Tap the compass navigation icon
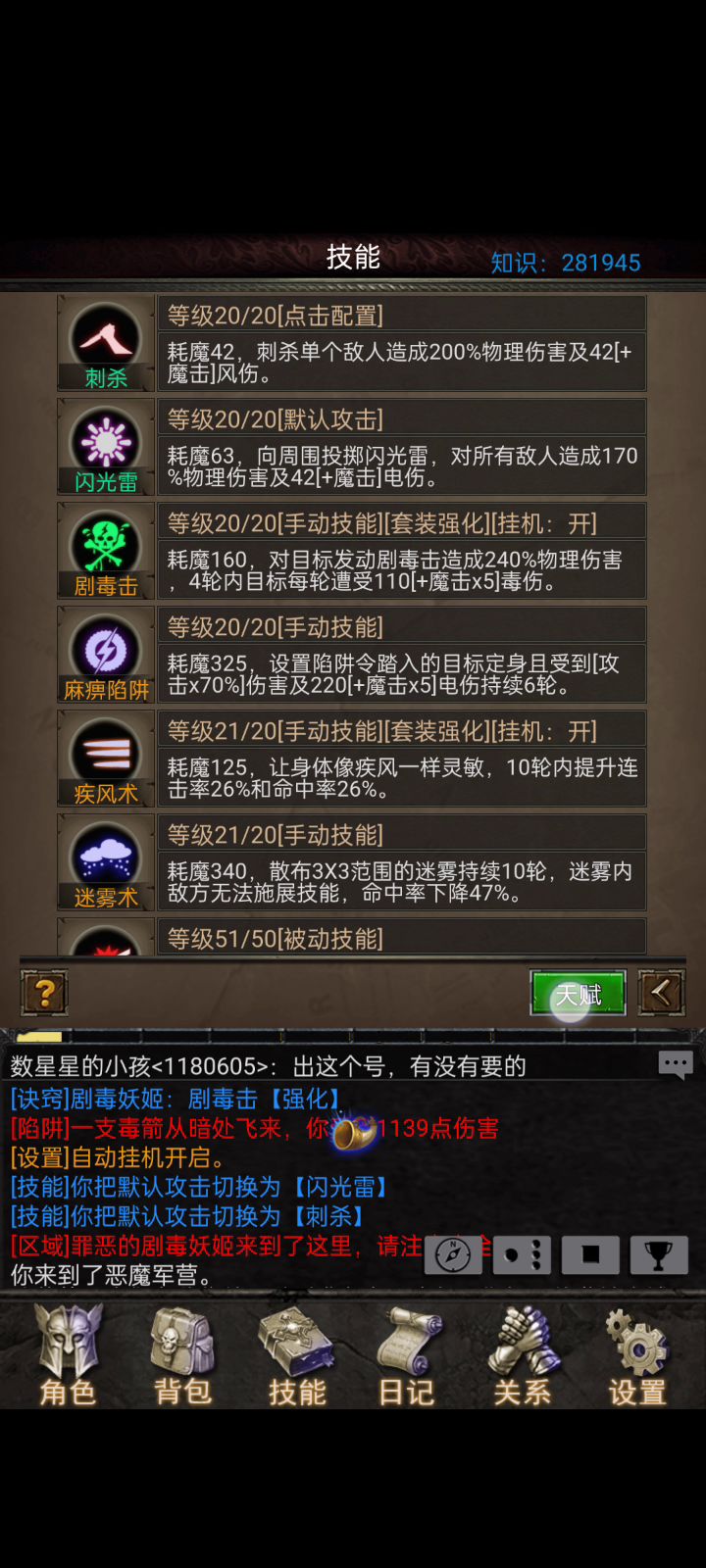706x1568 pixels. point(453,1254)
